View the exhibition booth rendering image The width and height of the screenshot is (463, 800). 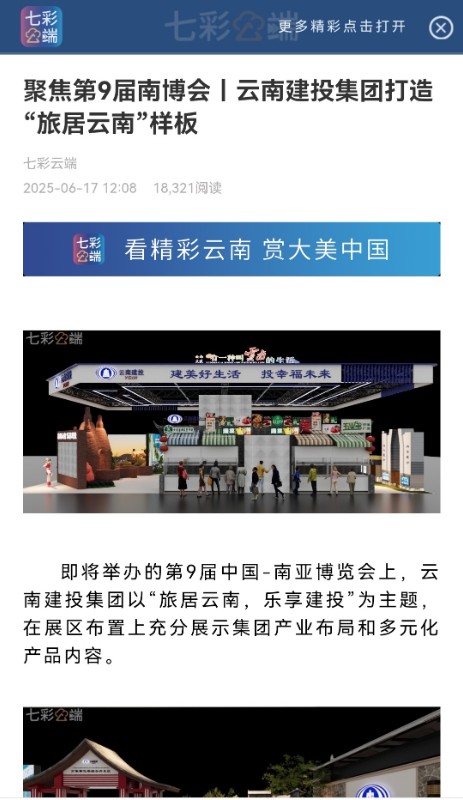point(232,421)
